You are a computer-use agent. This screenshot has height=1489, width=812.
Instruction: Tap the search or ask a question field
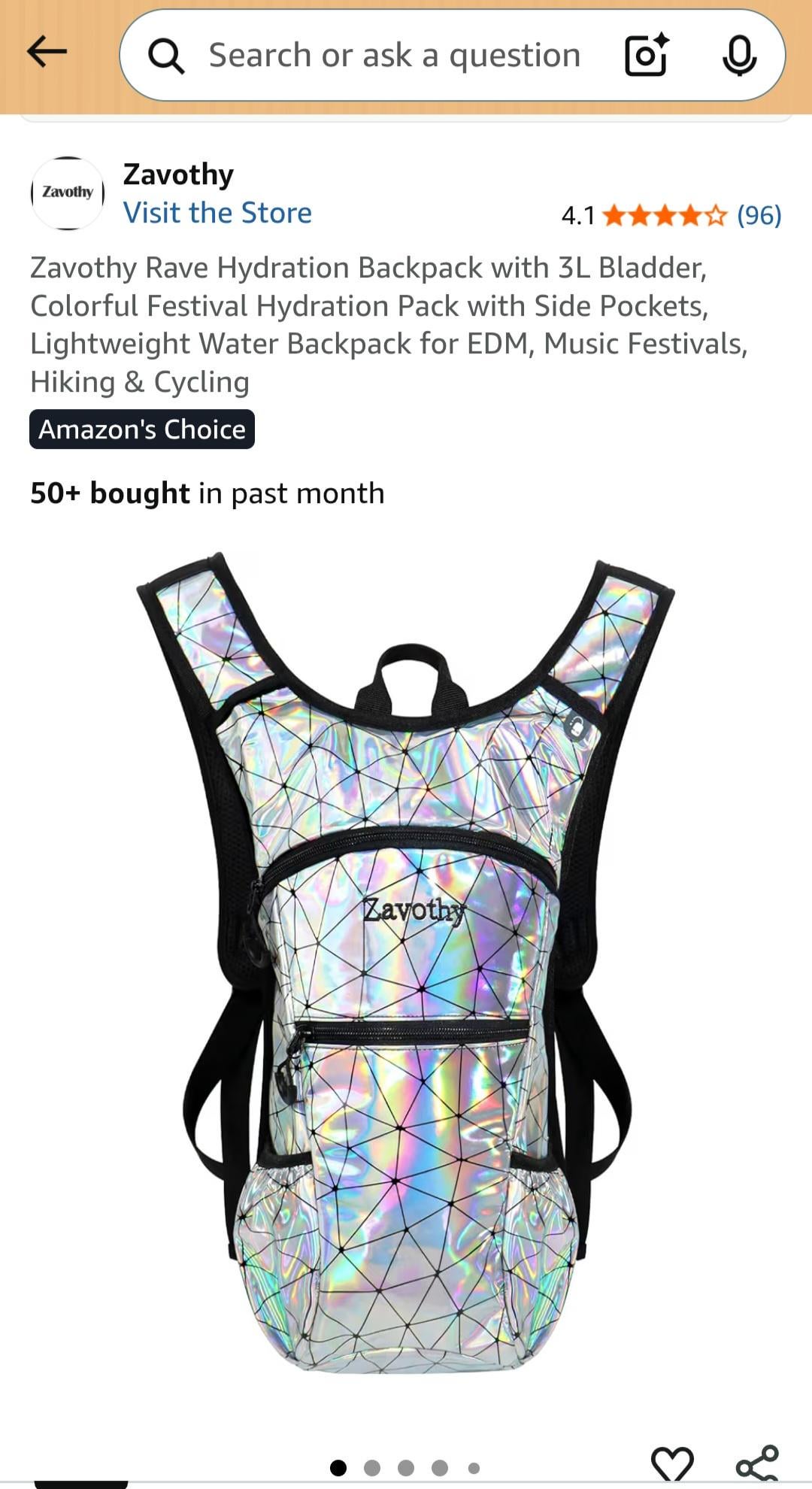tap(394, 56)
